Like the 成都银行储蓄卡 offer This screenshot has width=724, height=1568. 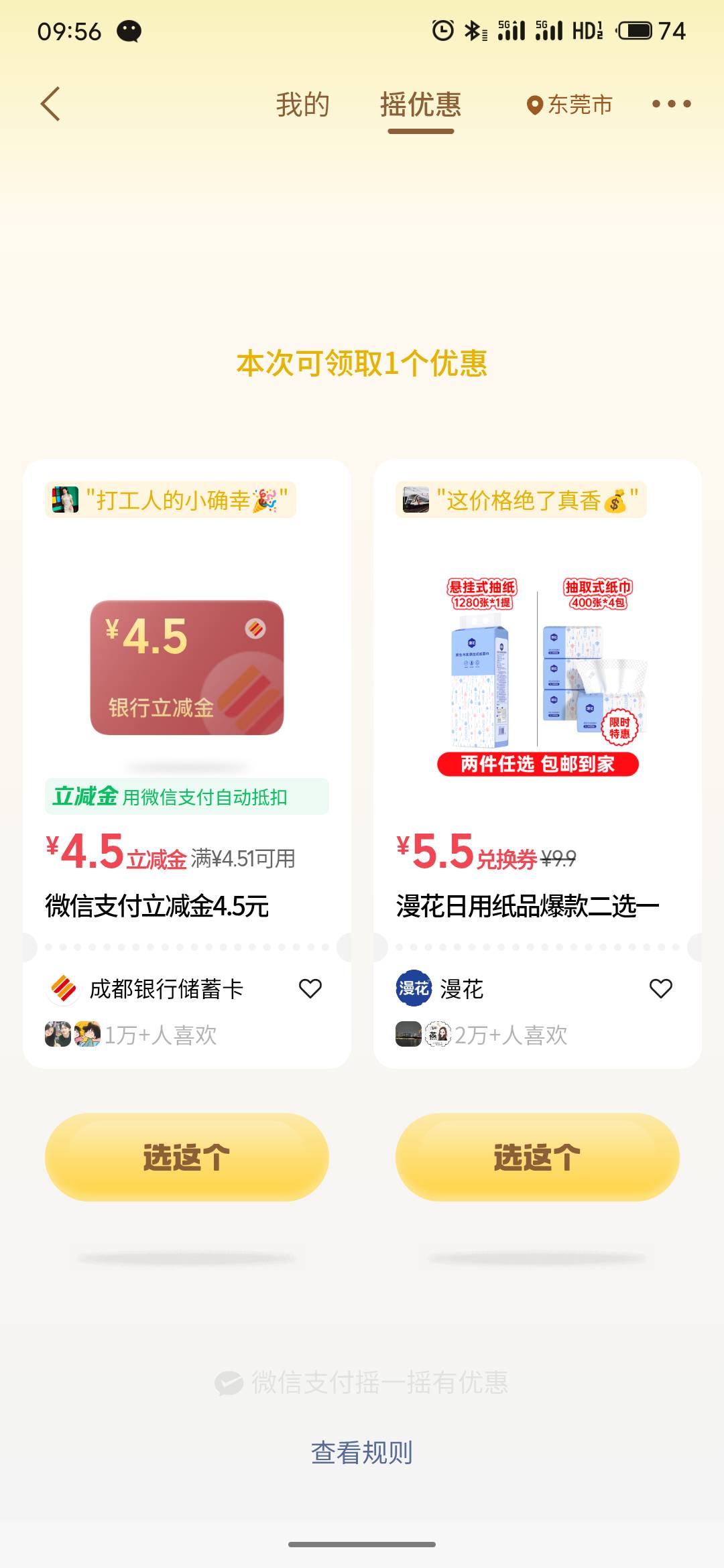310,988
